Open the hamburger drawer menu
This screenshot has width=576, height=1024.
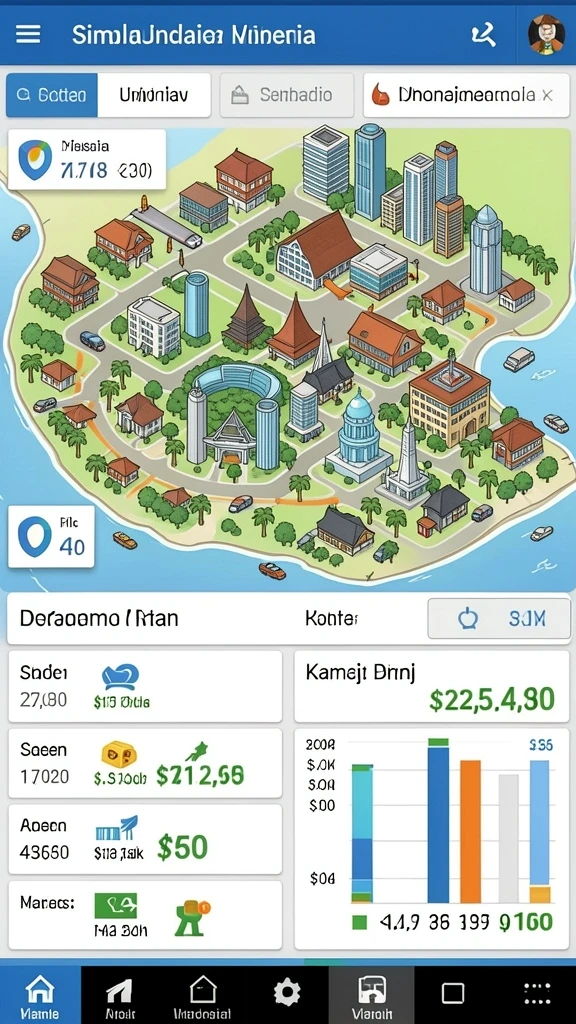[x=28, y=34]
